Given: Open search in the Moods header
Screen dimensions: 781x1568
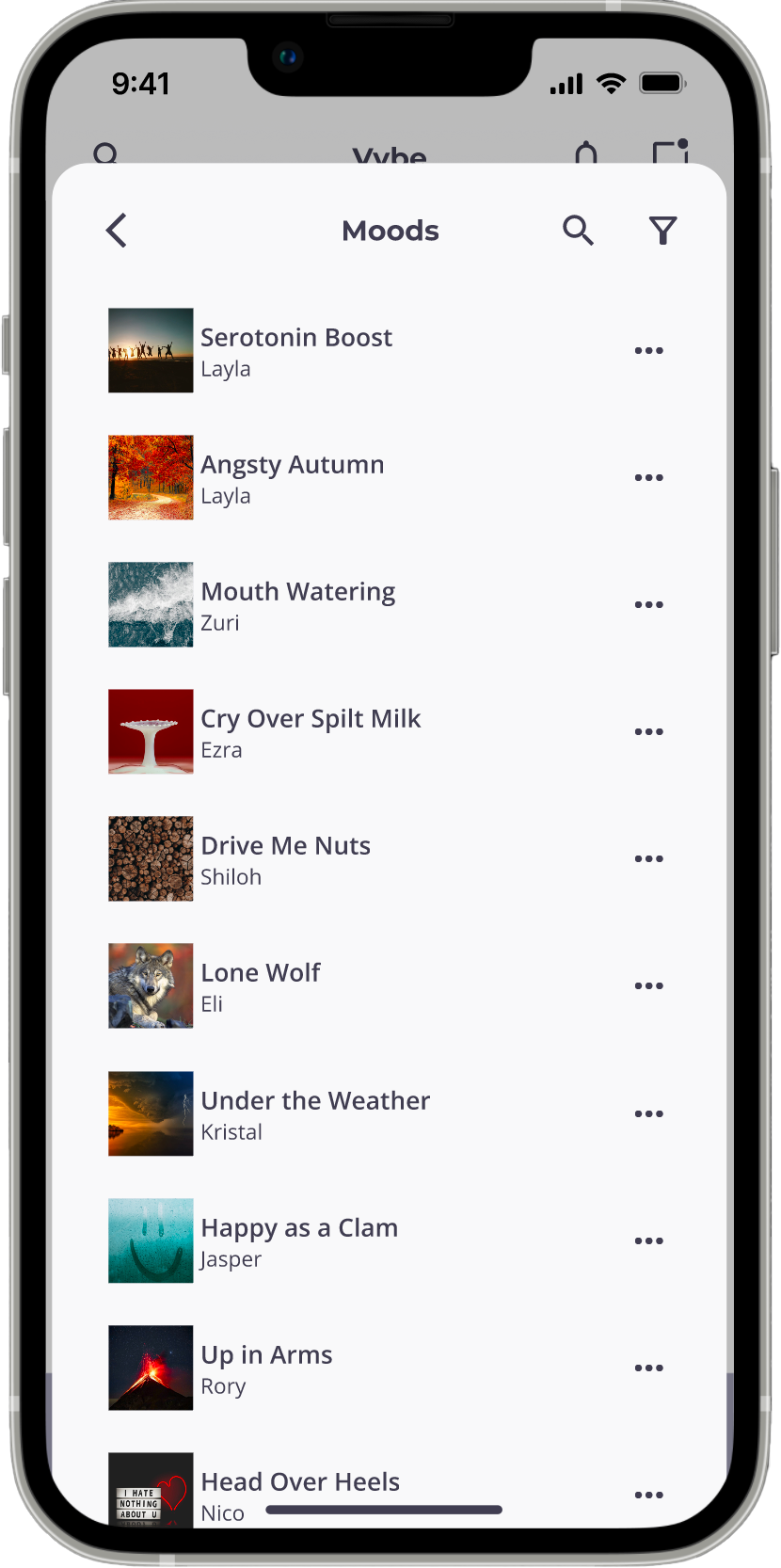Looking at the screenshot, I should click(578, 231).
